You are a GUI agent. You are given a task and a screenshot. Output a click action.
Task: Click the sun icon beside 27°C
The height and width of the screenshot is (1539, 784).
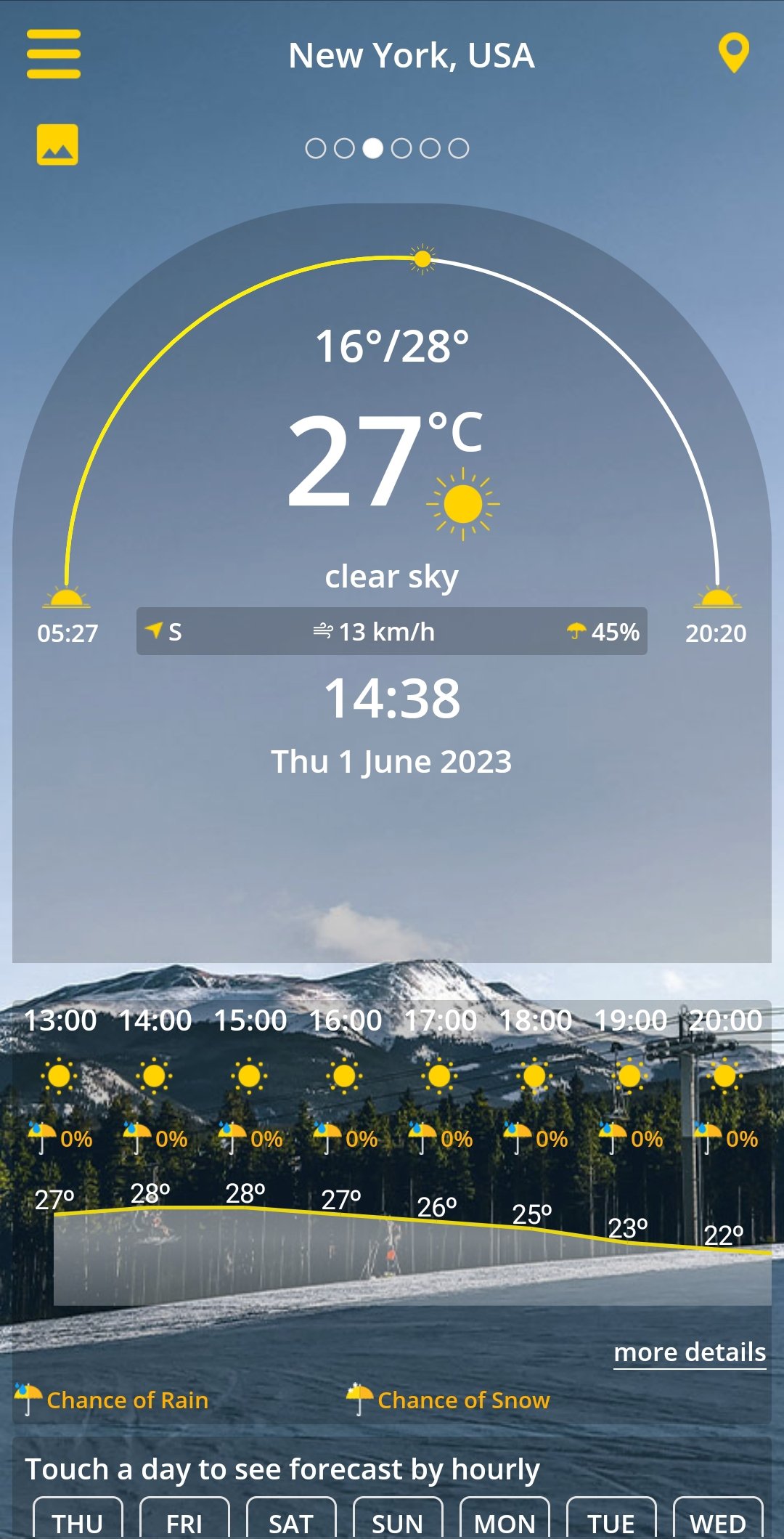click(x=465, y=505)
